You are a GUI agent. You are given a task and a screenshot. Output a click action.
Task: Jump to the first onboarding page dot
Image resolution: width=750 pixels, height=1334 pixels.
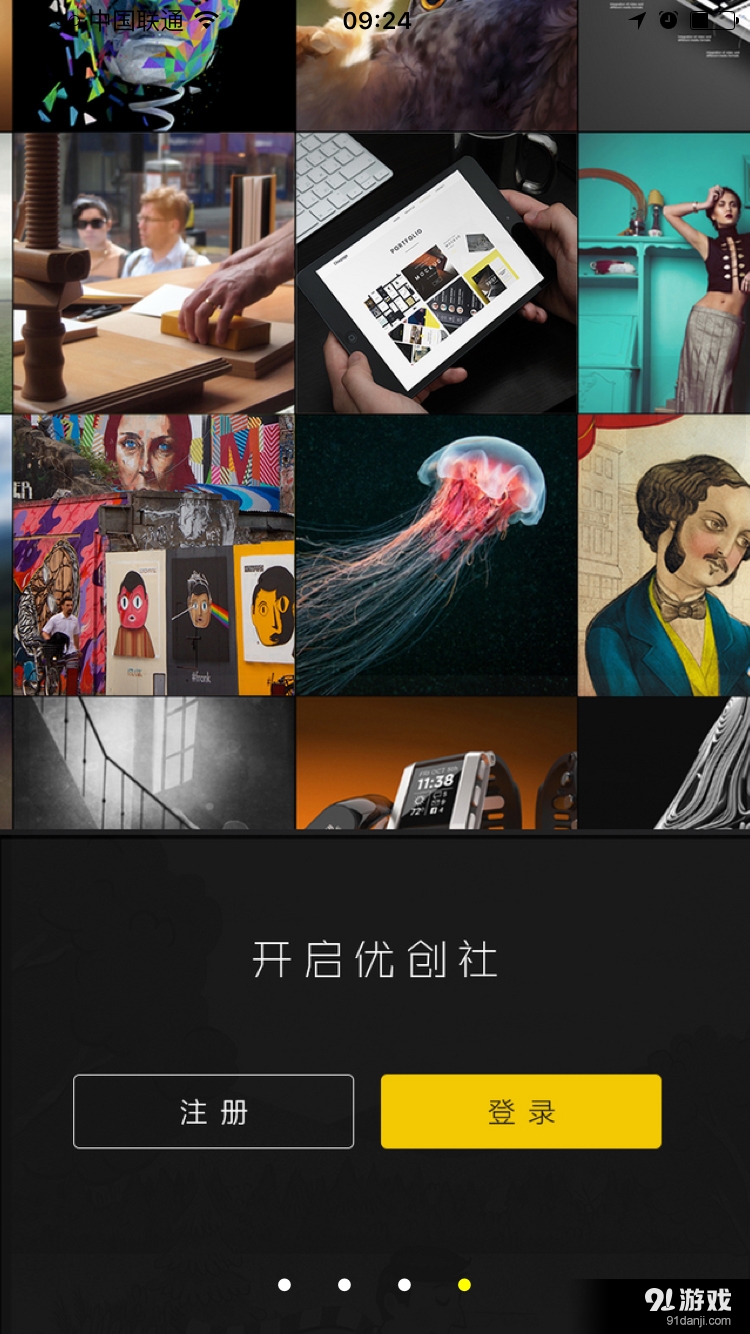(285, 1284)
